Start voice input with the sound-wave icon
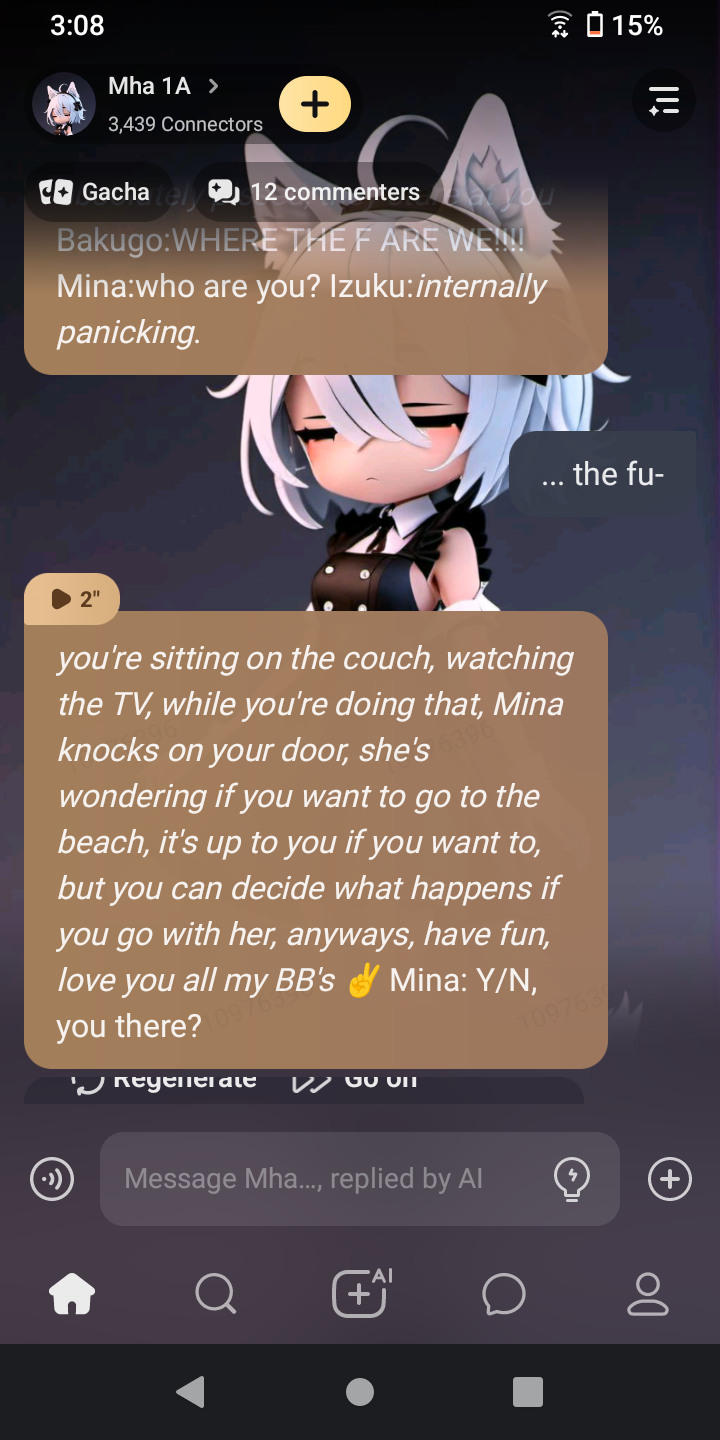 coord(52,1179)
